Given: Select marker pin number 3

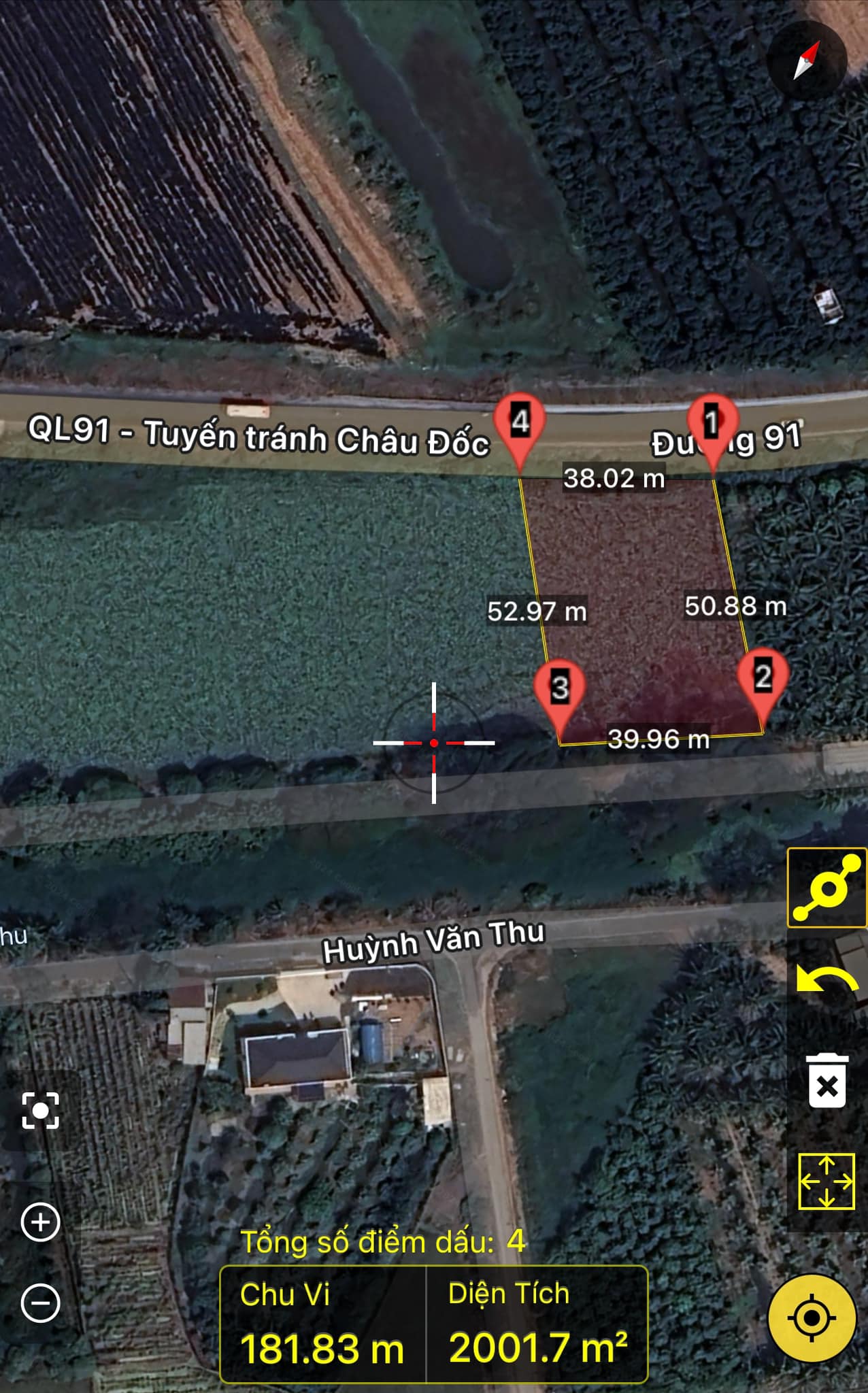Looking at the screenshot, I should coord(559,688).
